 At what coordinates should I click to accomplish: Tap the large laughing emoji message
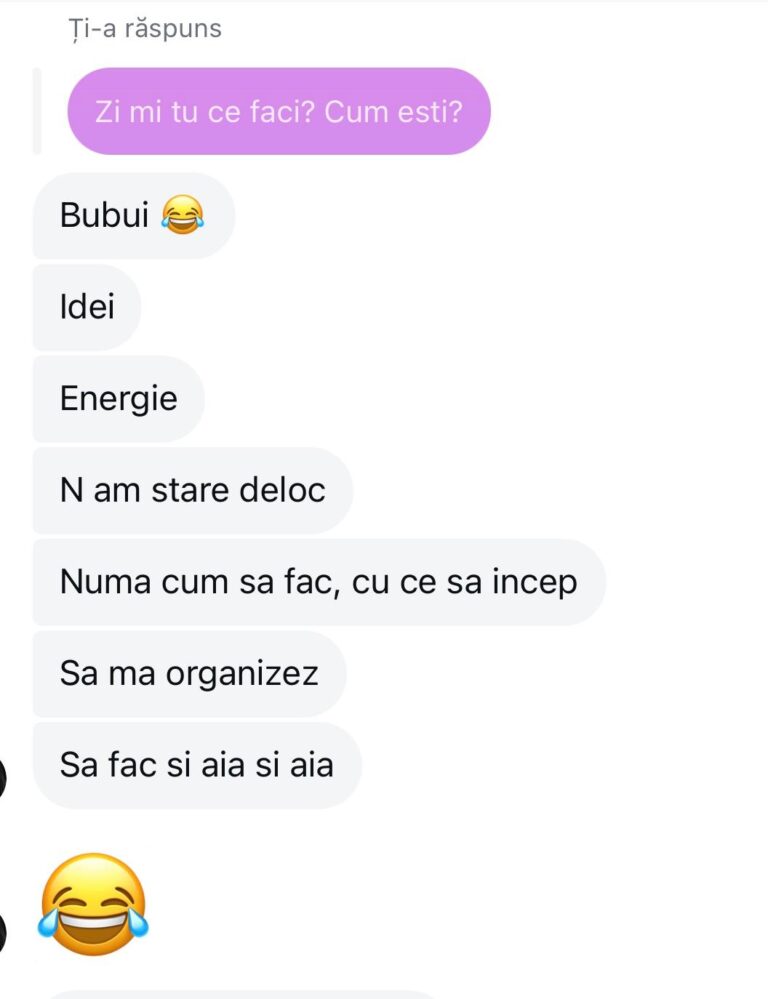[x=93, y=904]
